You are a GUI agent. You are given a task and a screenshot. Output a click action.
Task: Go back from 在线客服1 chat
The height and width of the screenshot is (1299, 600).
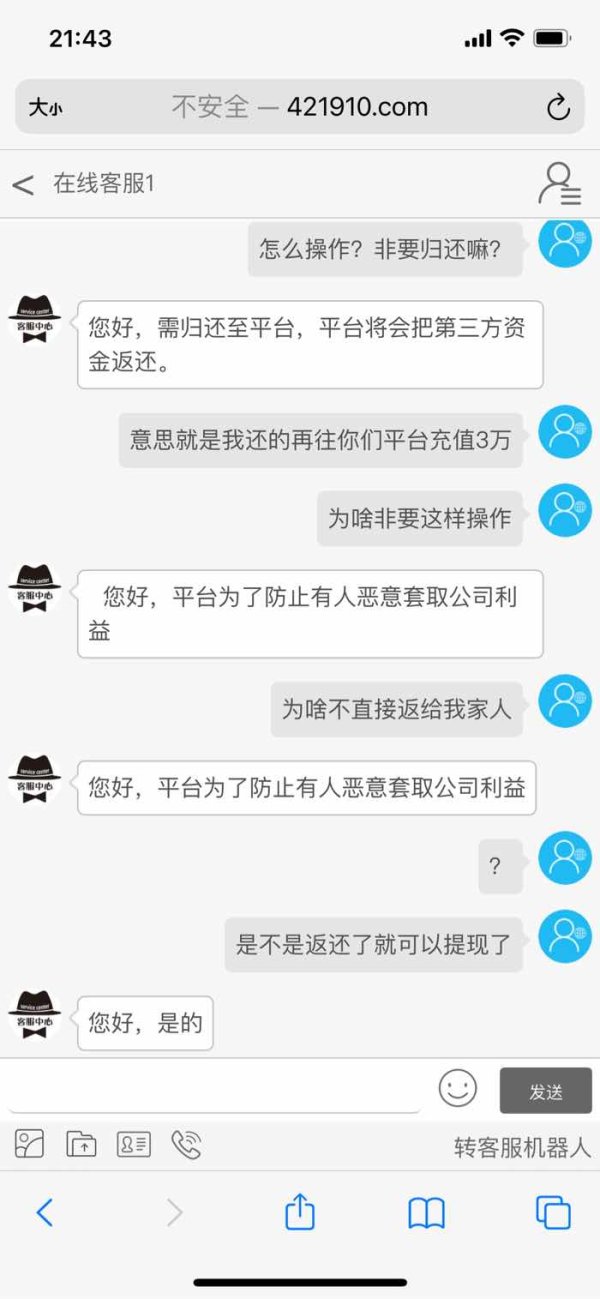(x=23, y=185)
